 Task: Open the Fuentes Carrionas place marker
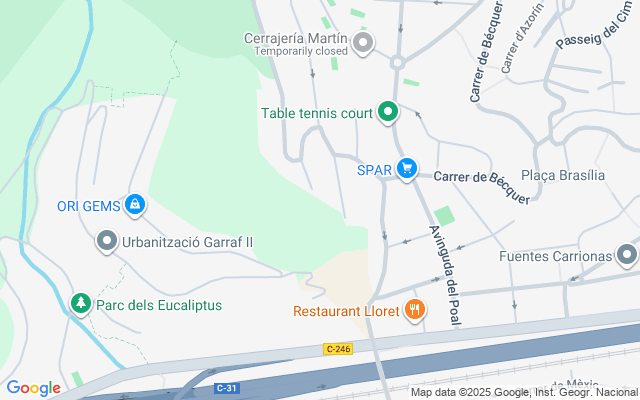tap(627, 256)
